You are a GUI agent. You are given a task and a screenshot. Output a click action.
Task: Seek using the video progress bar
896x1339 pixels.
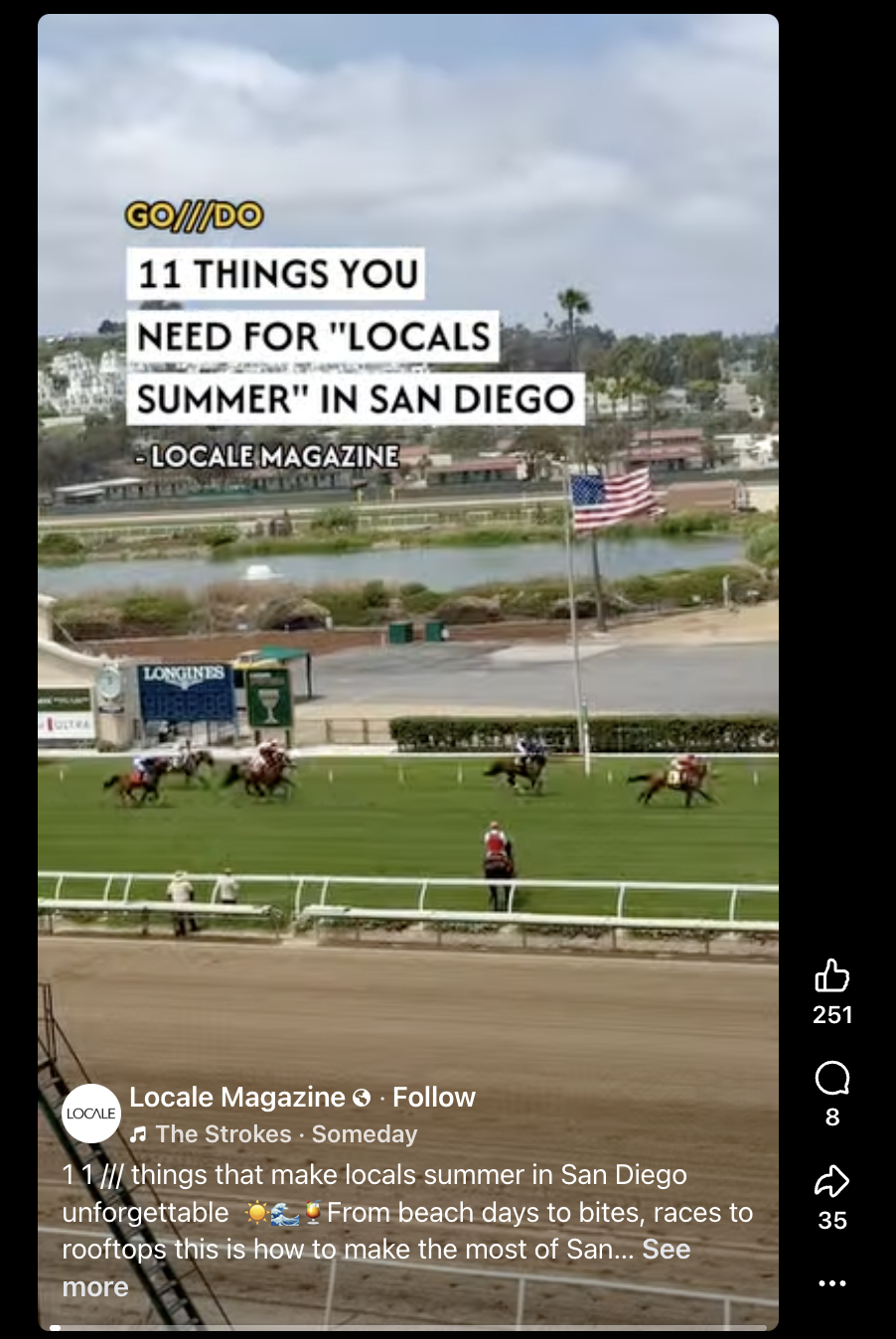pyautogui.click(x=408, y=1327)
